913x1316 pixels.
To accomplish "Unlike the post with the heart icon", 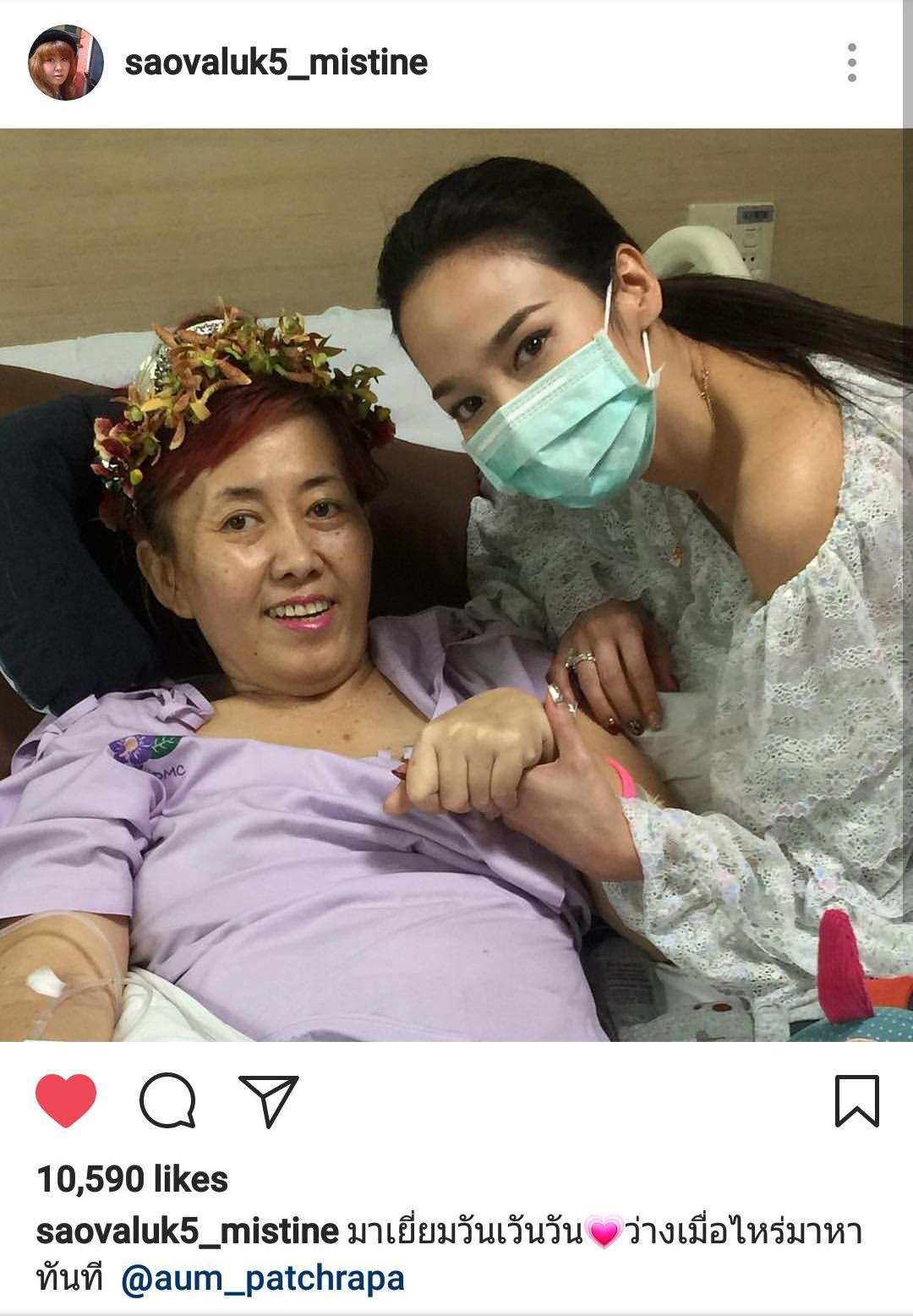I will click(x=66, y=1101).
